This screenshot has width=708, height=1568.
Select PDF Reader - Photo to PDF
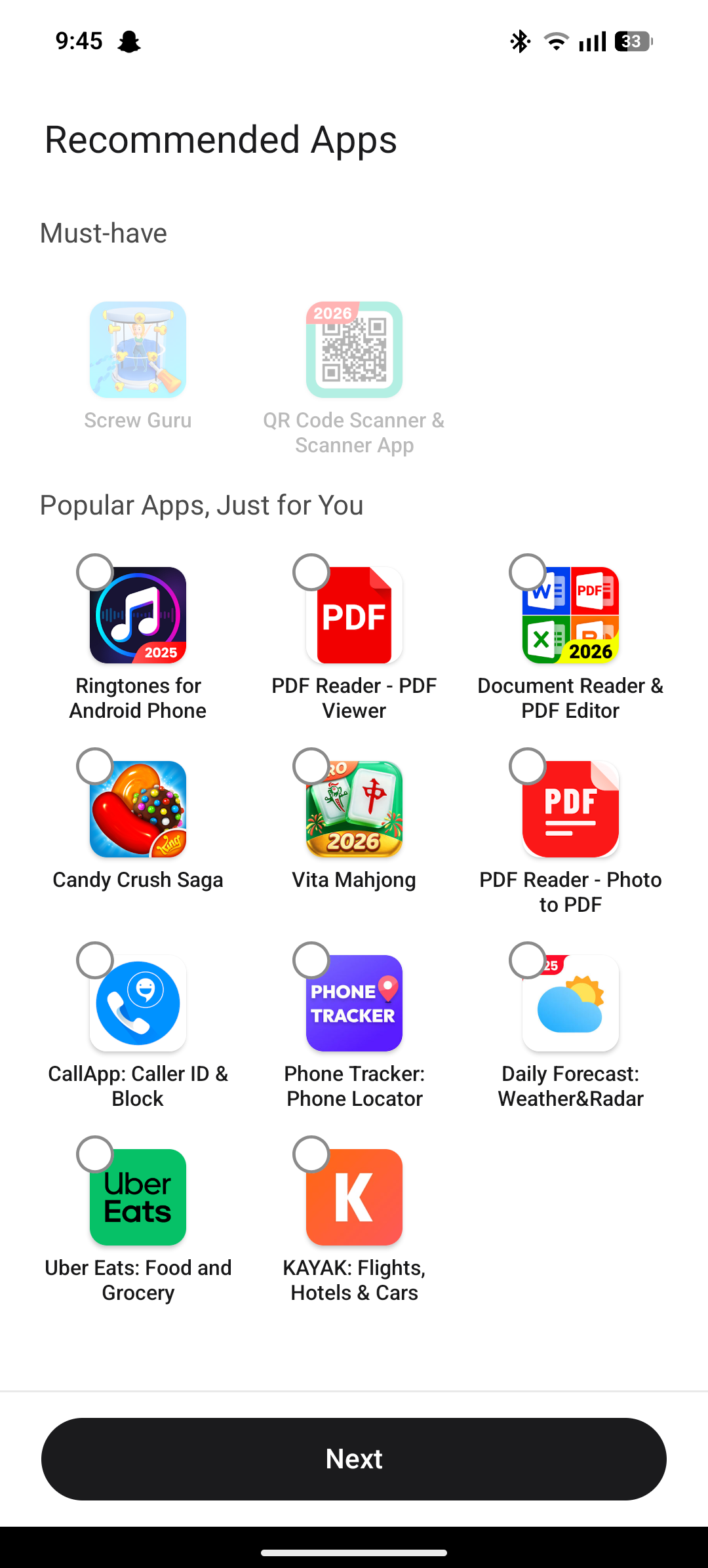pos(528,766)
